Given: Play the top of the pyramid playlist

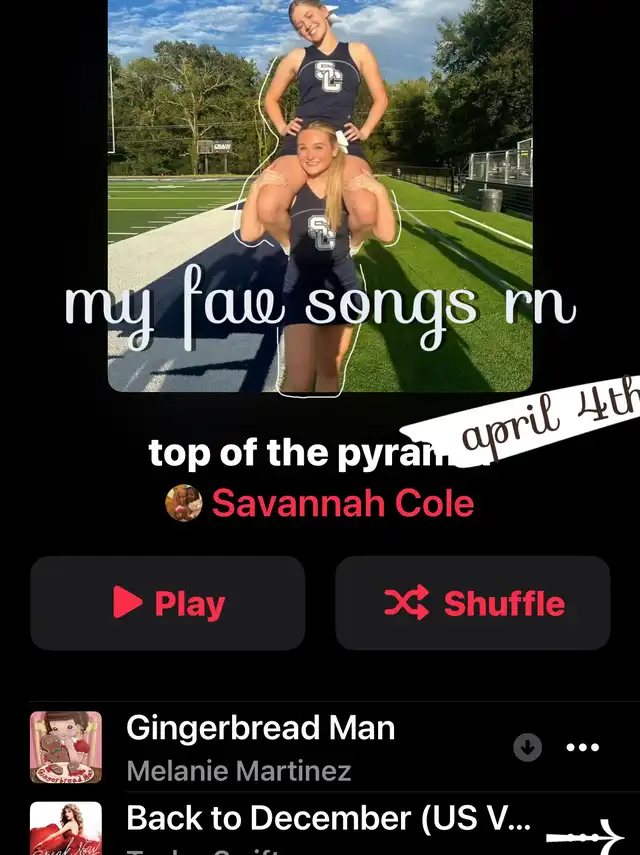Looking at the screenshot, I should 167,603.
